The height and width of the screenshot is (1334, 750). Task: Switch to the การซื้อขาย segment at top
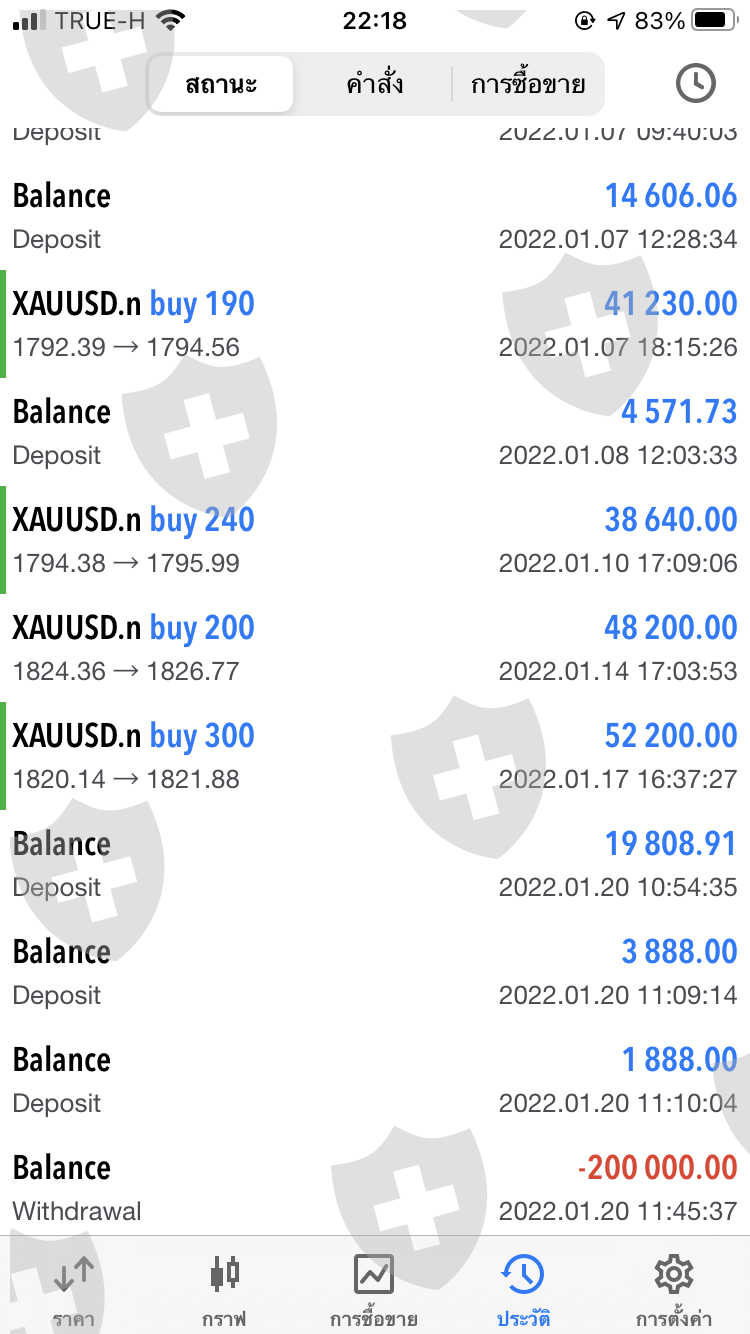coord(528,84)
